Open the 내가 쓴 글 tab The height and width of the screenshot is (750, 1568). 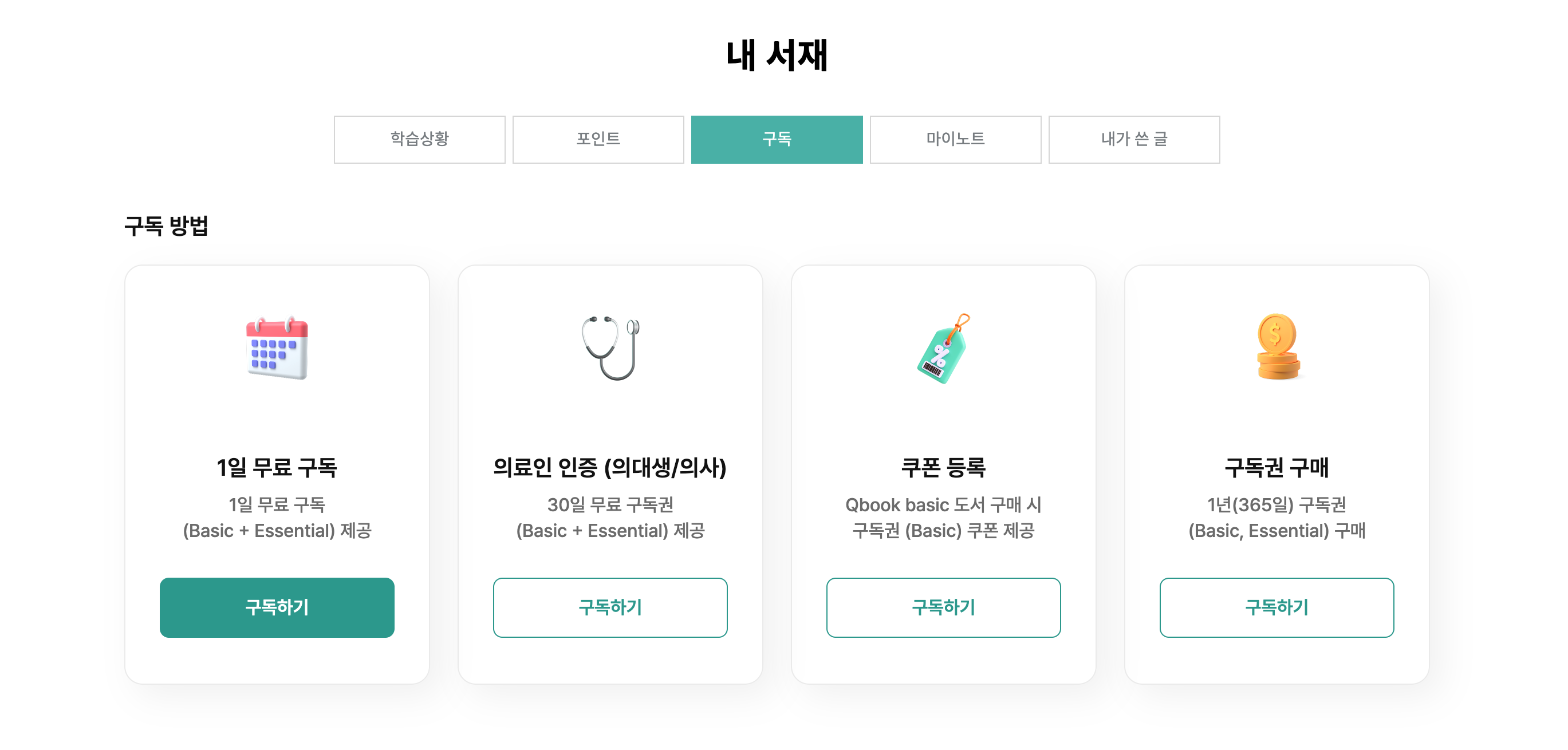tap(1133, 139)
